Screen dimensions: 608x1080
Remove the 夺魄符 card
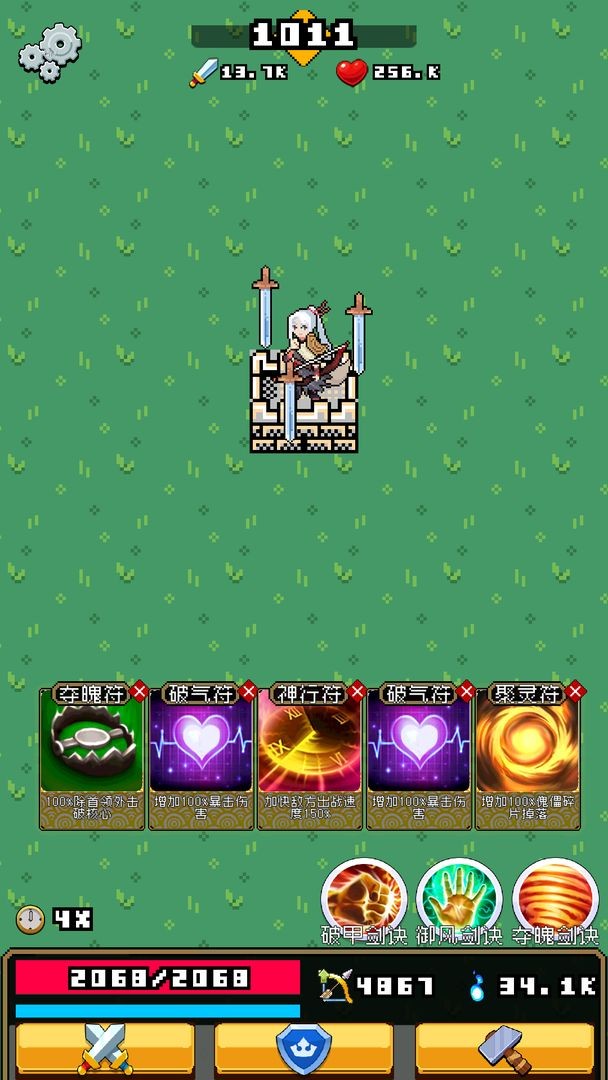pos(140,691)
